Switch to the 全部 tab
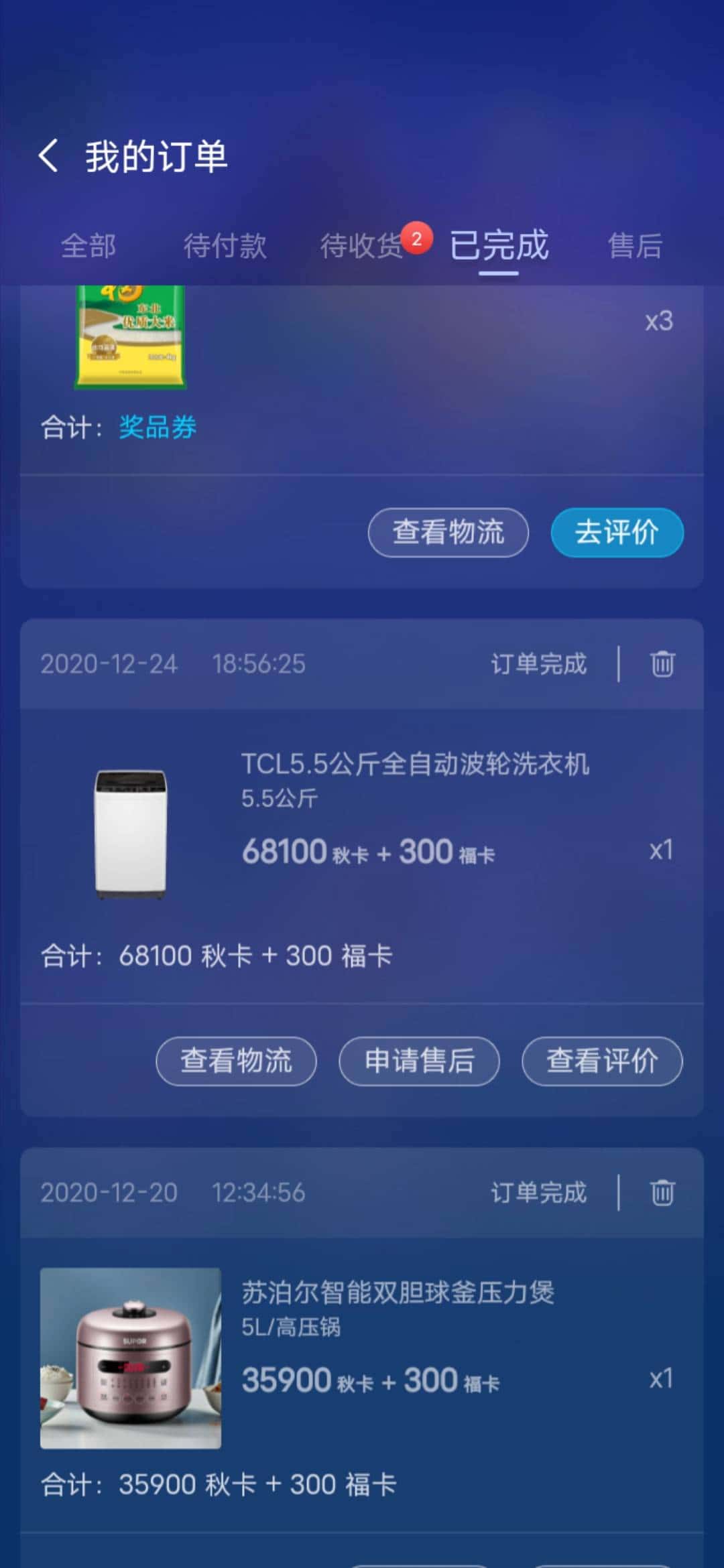The height and width of the screenshot is (1568, 724). point(89,246)
